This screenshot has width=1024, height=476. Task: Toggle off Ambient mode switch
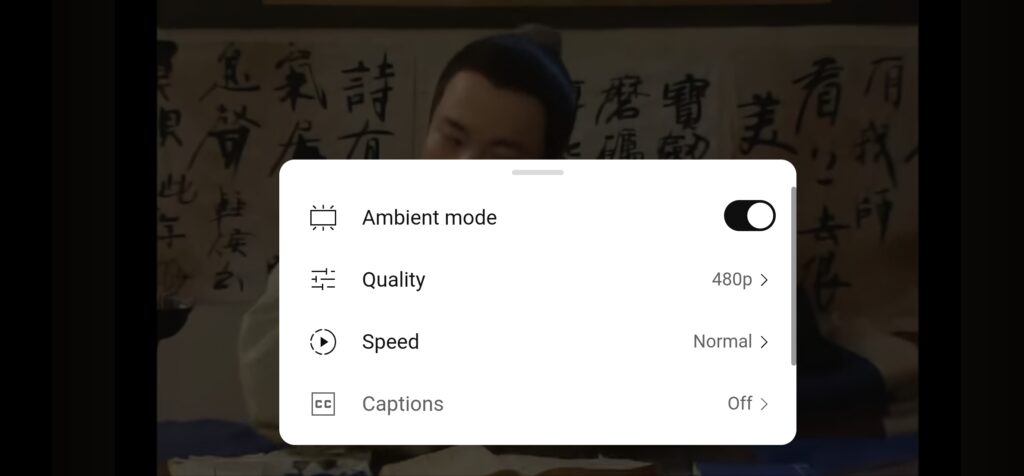(749, 216)
